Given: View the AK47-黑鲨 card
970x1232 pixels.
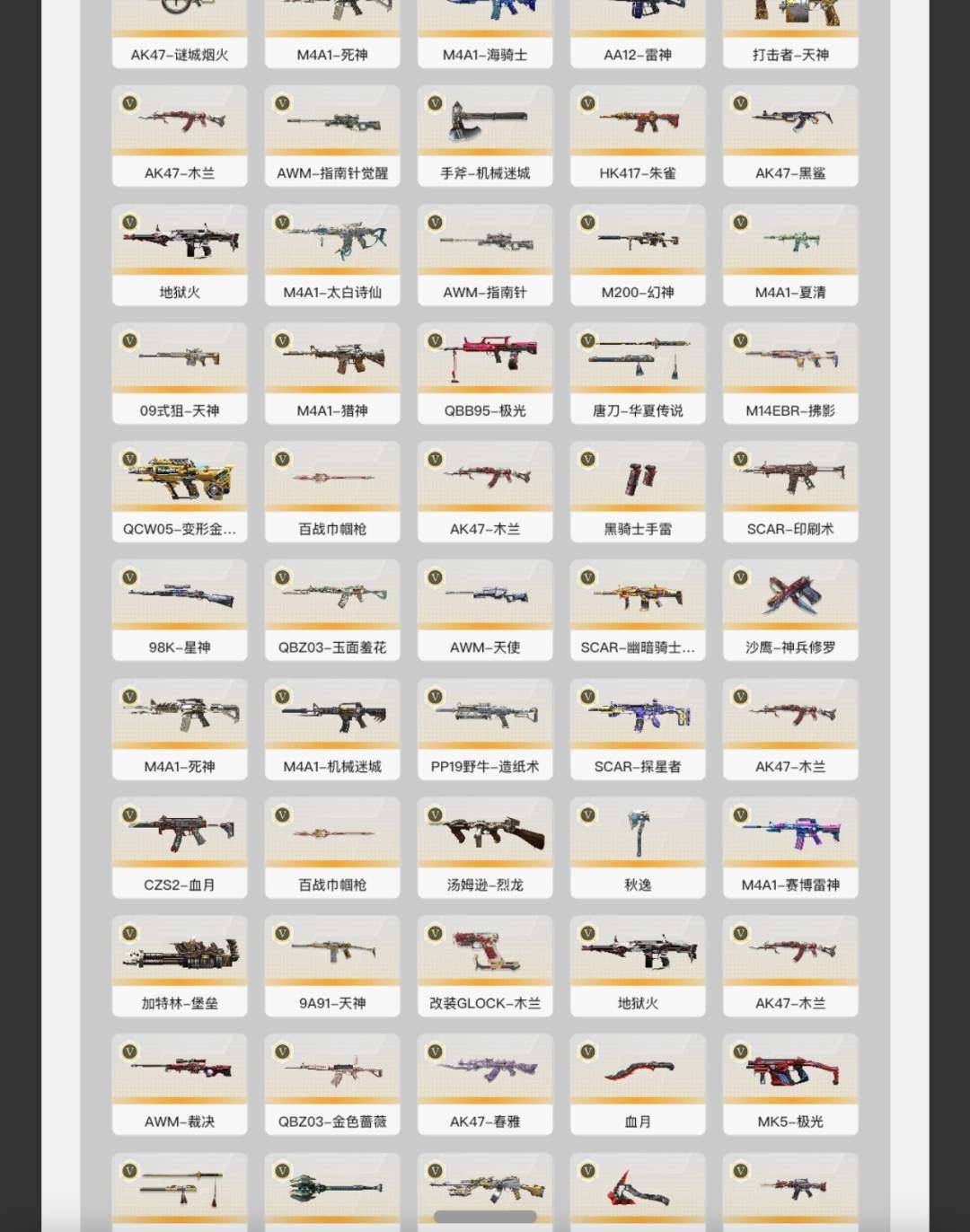Looking at the screenshot, I should [790, 136].
